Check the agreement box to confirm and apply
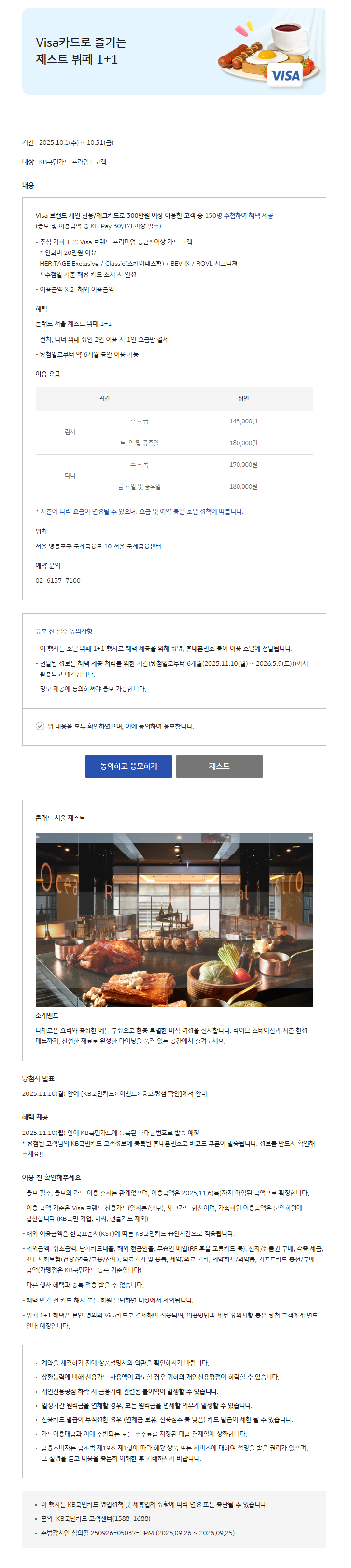This screenshot has width=351, height=1568. pos(40,726)
